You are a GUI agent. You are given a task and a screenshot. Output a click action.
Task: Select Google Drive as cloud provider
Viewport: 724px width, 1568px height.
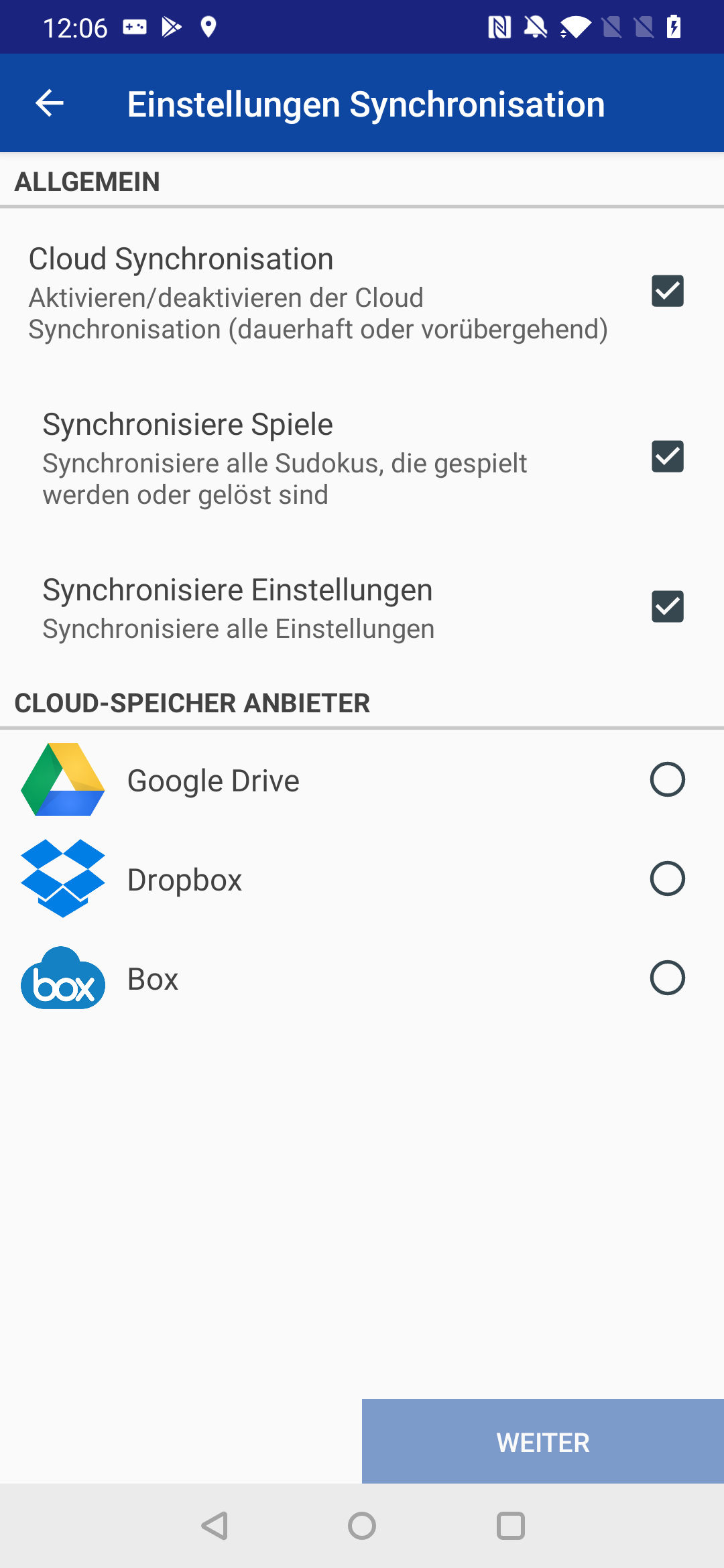pos(667,779)
